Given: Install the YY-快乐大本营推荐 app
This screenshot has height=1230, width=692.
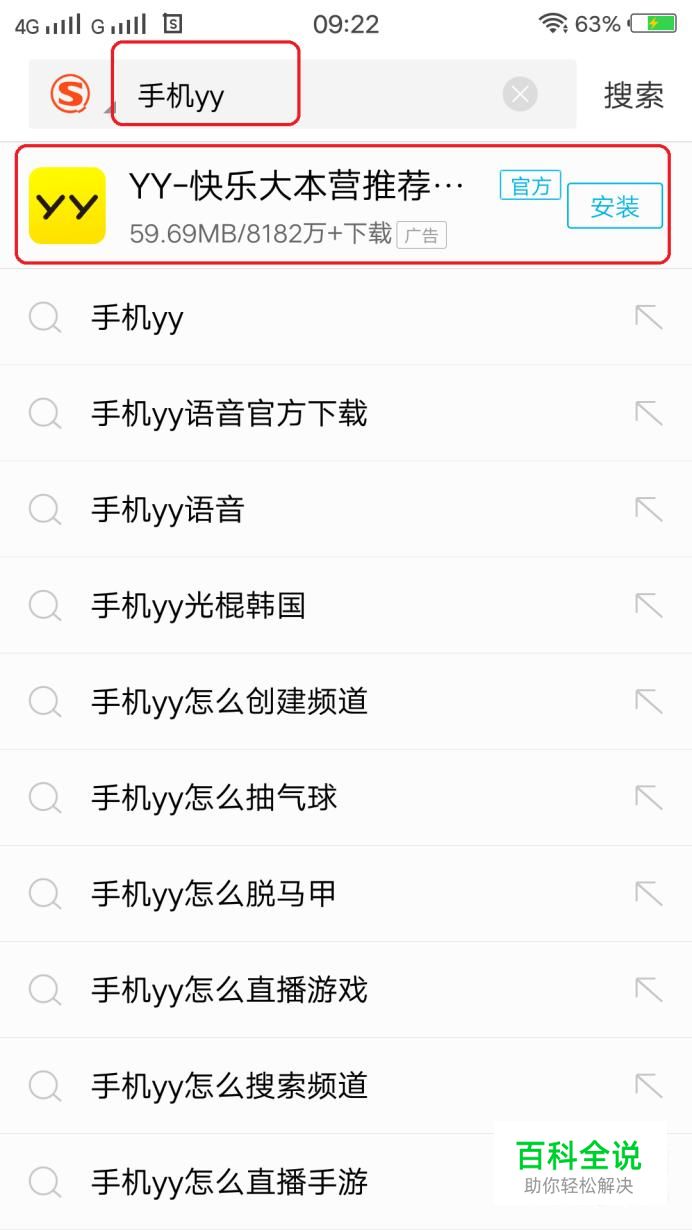Looking at the screenshot, I should pyautogui.click(x=614, y=207).
